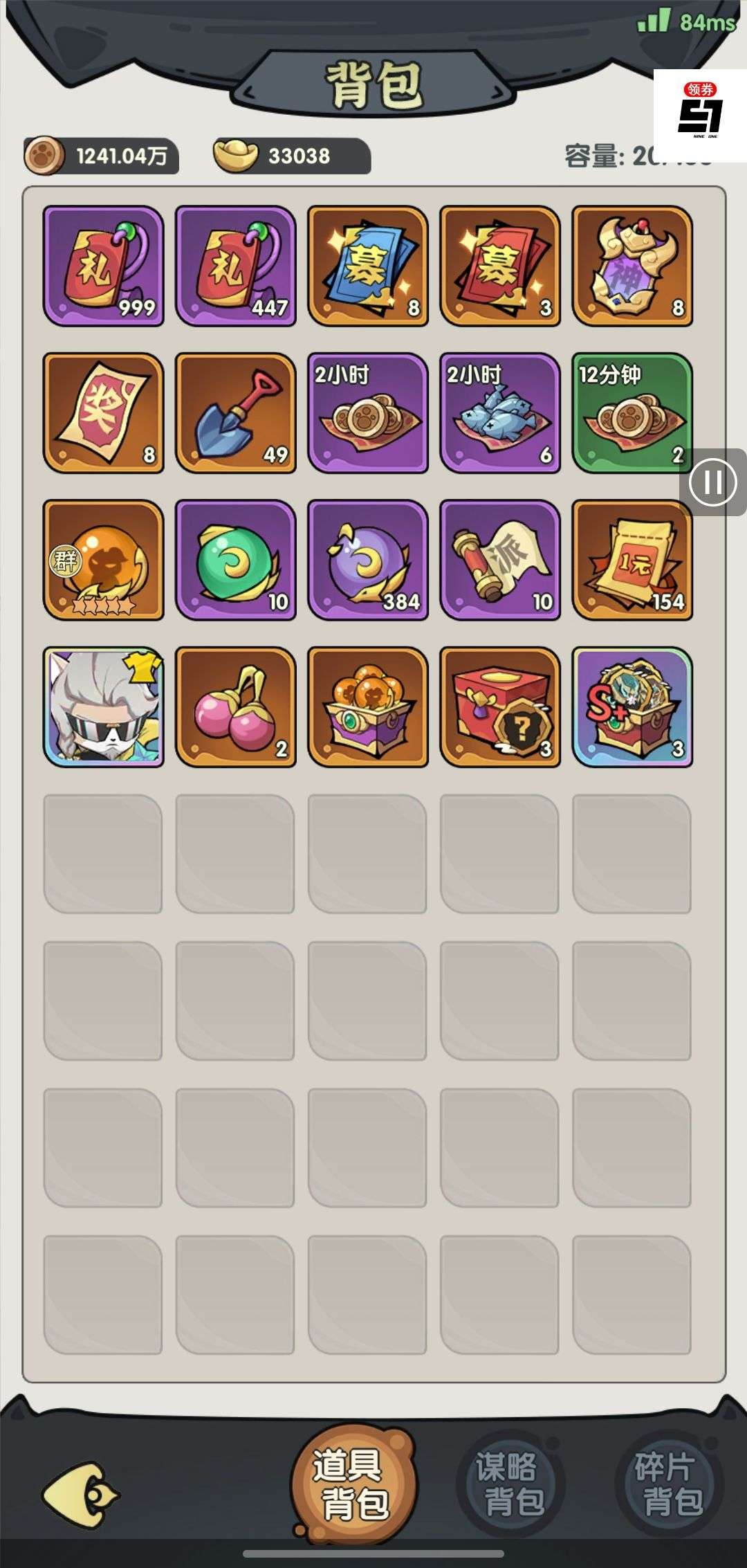Select the shovel item with 49
The image size is (747, 1568).
coord(236,413)
